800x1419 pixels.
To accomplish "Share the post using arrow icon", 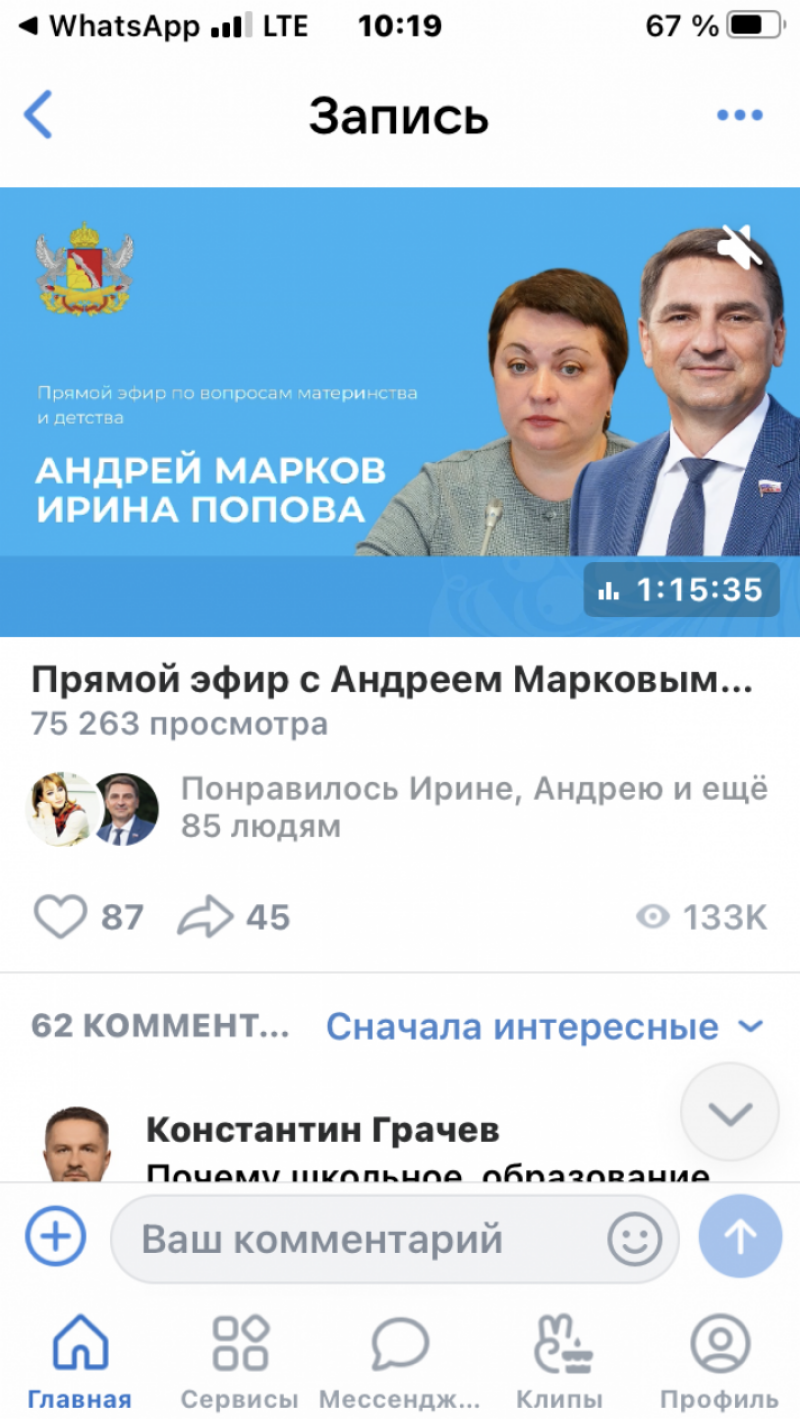I will point(206,917).
